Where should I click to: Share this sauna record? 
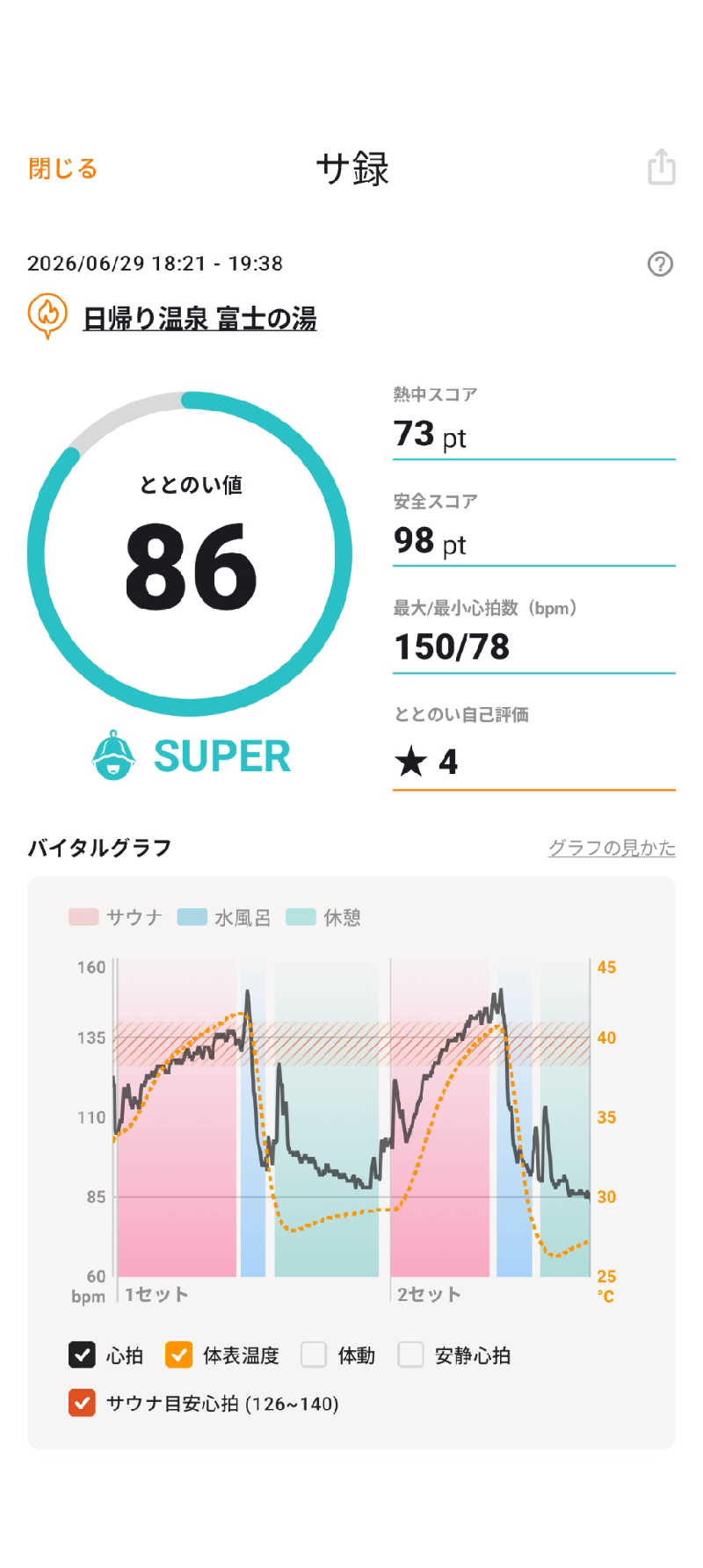[661, 167]
